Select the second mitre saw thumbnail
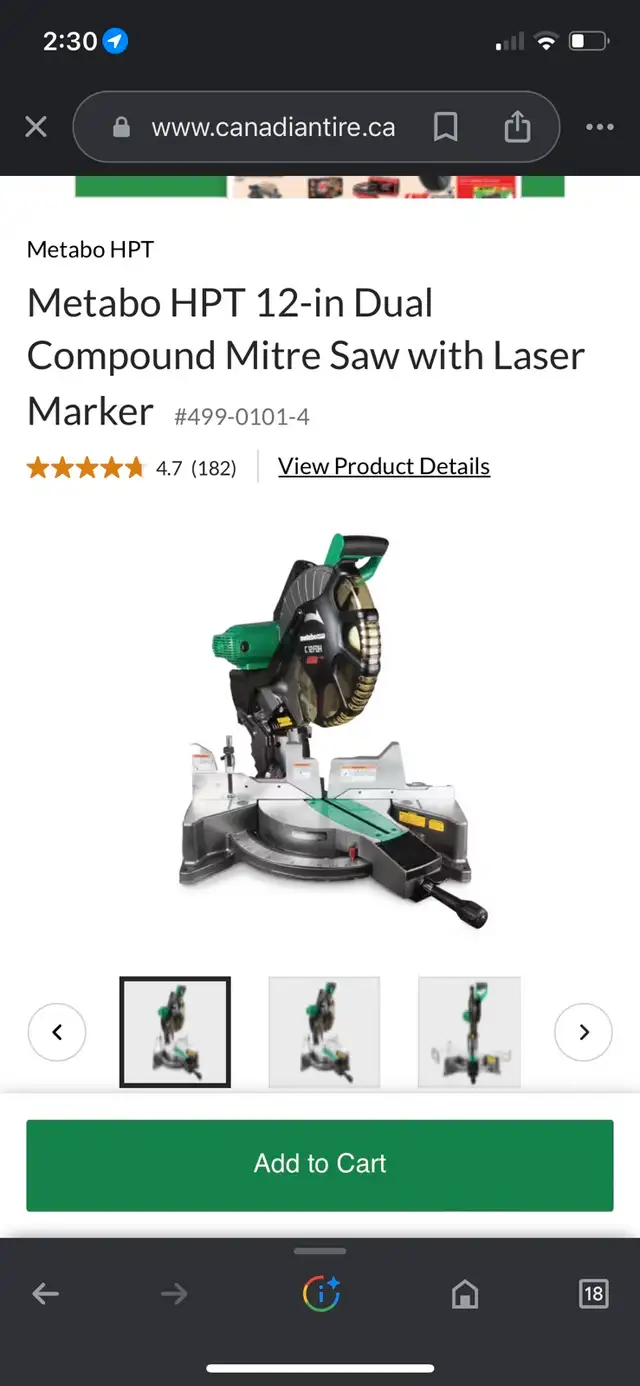Screen dimensions: 640x1386 pyautogui.click(x=324, y=1032)
